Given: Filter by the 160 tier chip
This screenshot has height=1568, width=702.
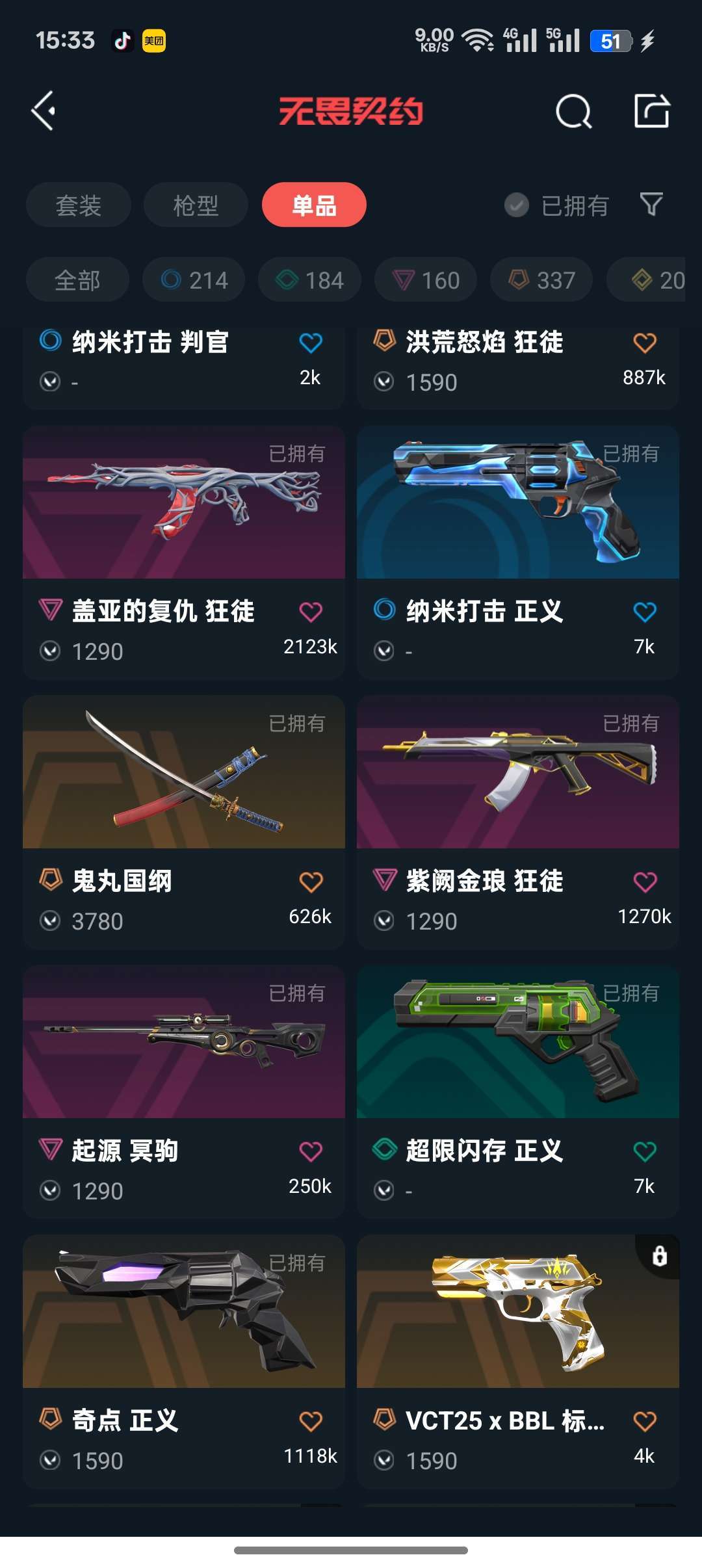Looking at the screenshot, I should (x=426, y=280).
